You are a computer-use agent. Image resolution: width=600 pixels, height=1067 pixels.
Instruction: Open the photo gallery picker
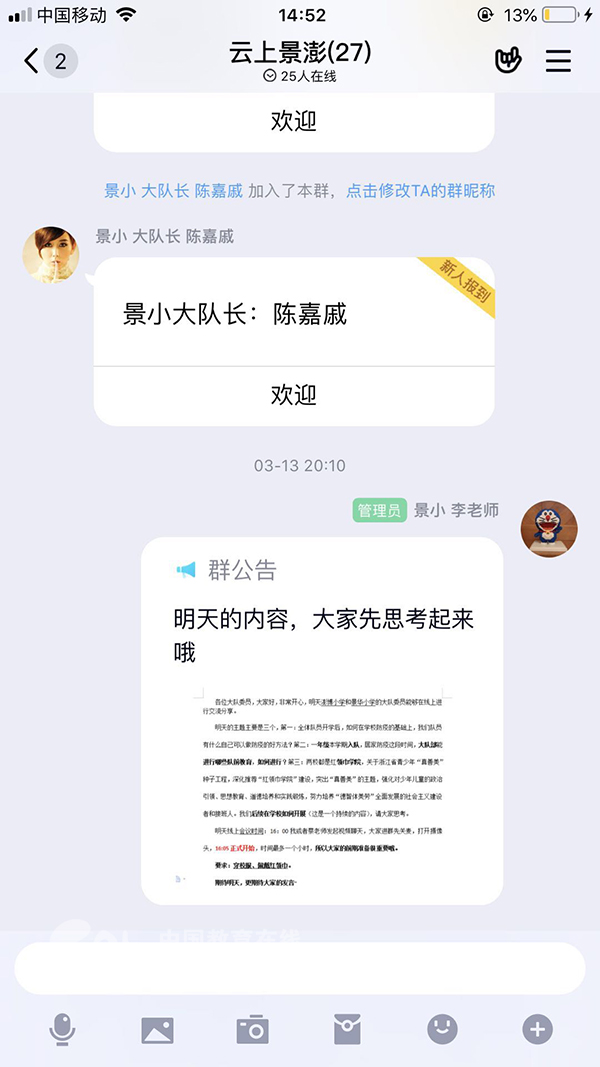pos(157,1029)
